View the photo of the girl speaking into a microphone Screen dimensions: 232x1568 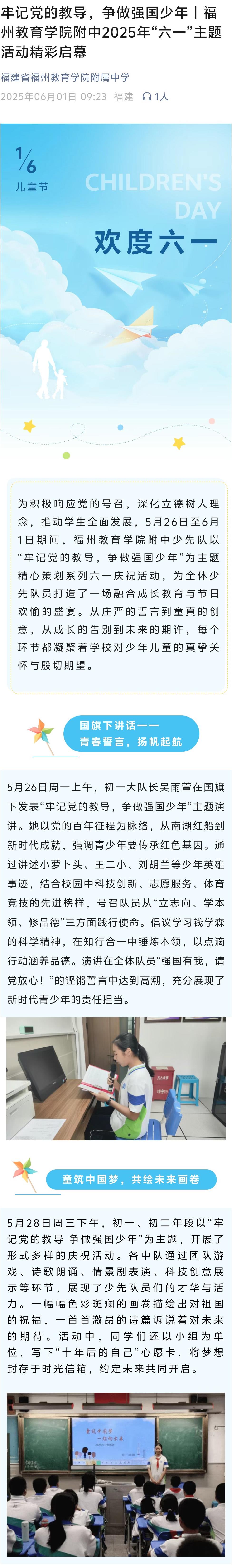(116, 1078)
